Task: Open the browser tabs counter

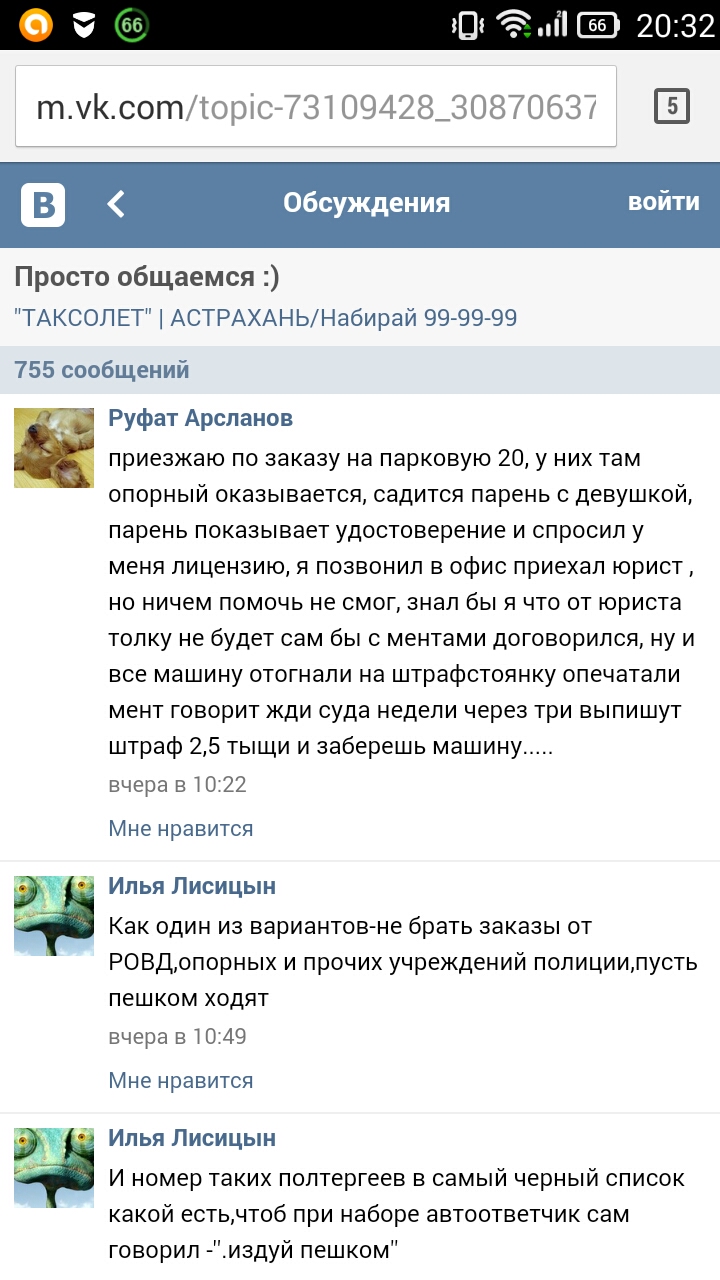Action: coord(672,106)
